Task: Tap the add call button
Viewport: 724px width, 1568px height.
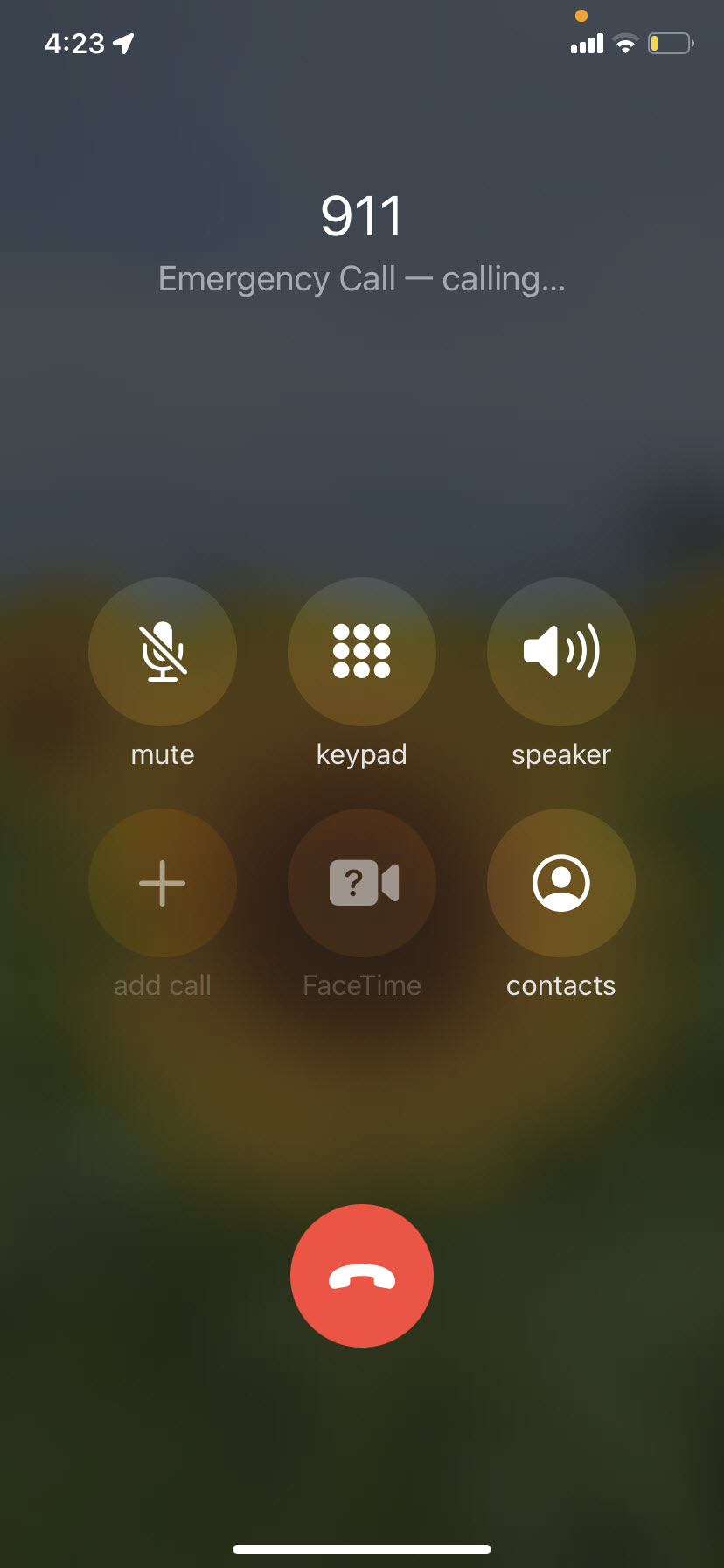Action: pyautogui.click(x=163, y=883)
